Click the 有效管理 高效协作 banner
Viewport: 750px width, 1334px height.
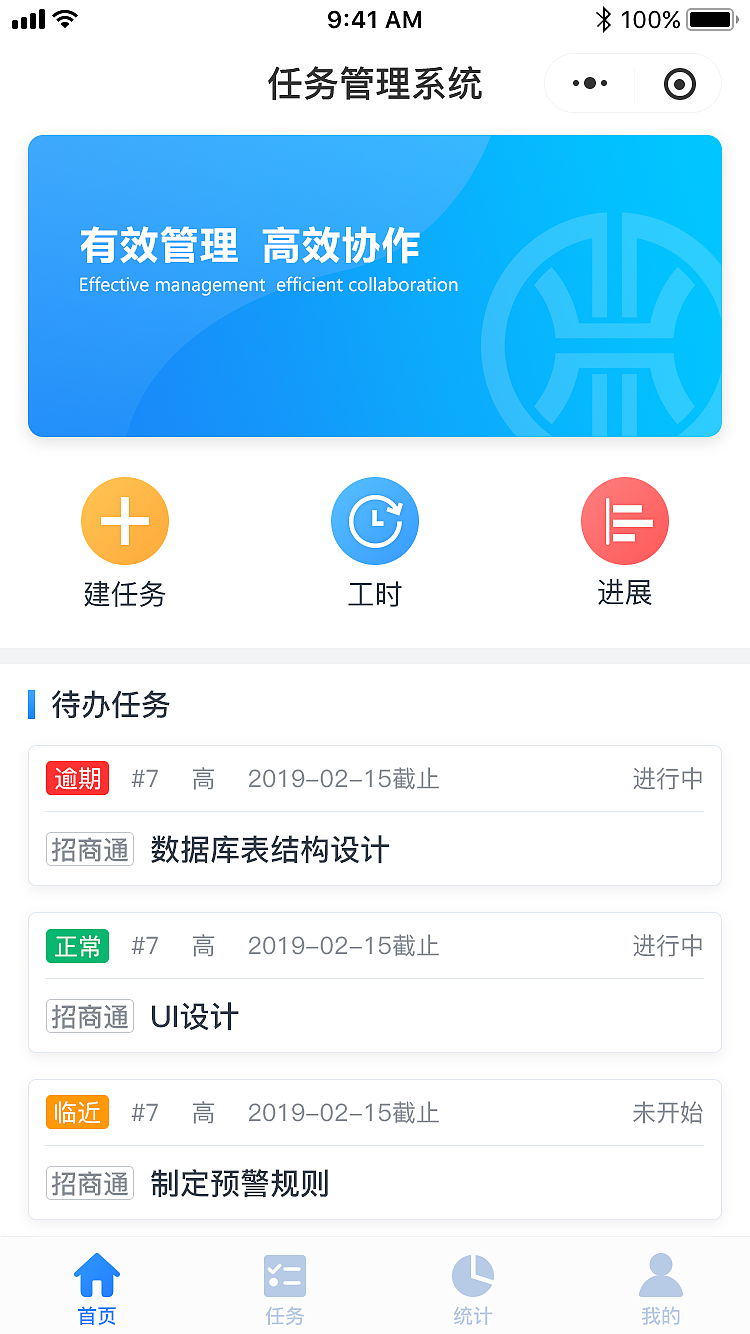(375, 286)
